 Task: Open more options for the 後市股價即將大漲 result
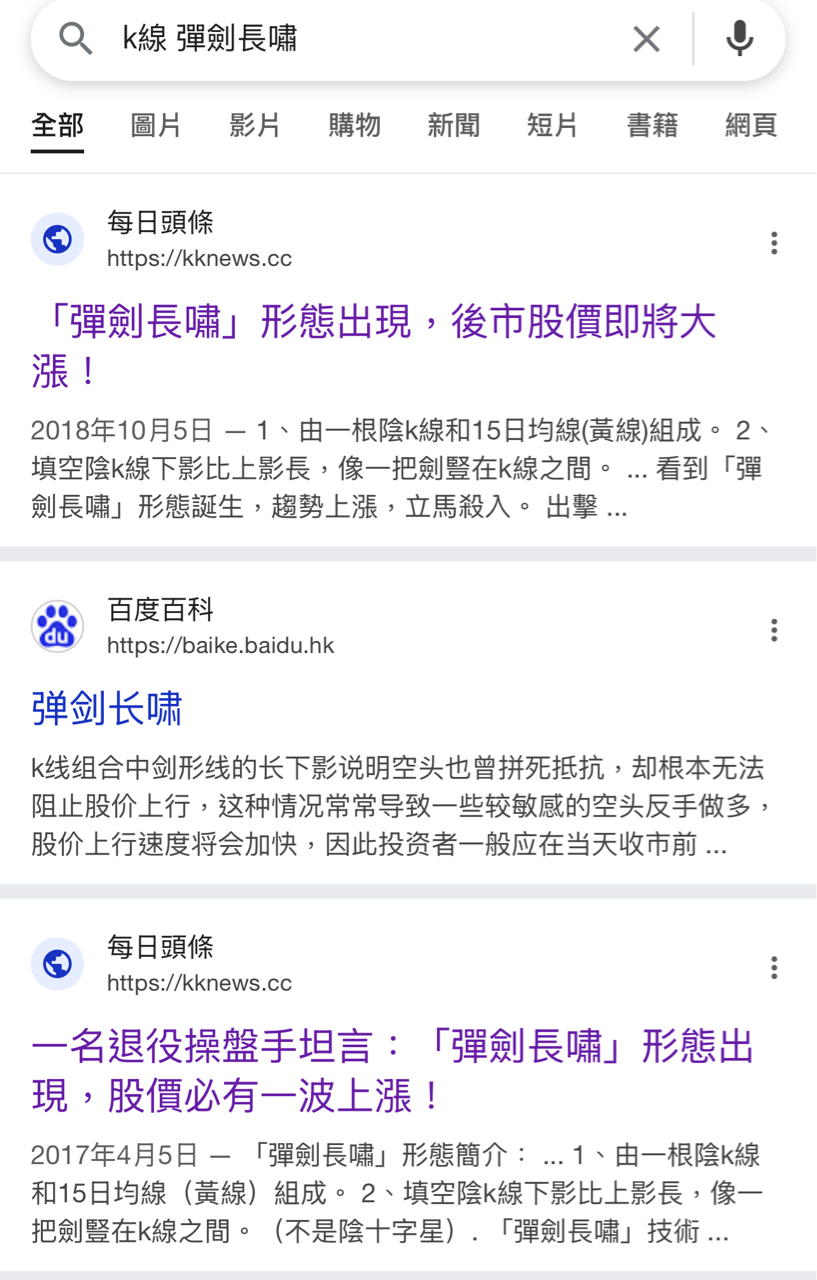click(774, 243)
